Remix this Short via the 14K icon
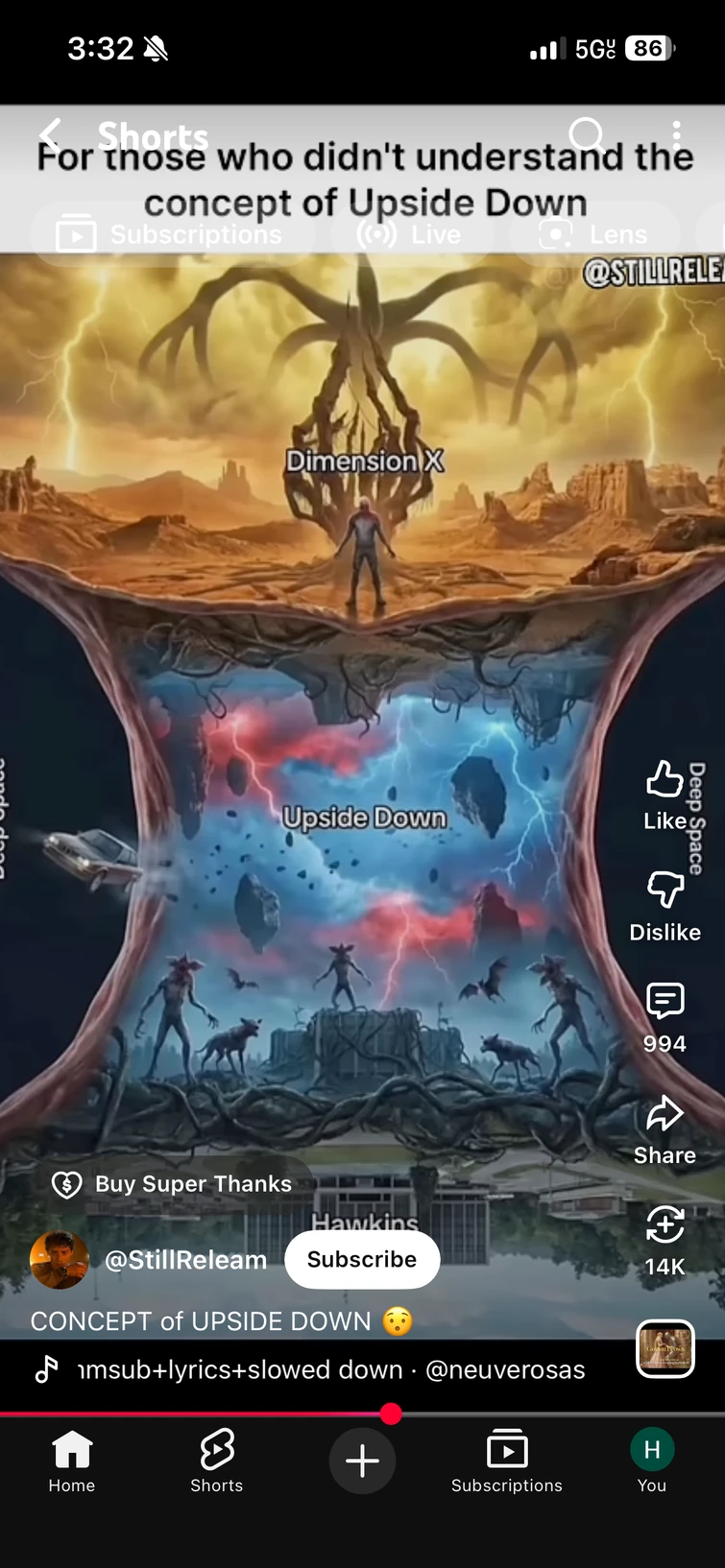725x1568 pixels. 665,1240
